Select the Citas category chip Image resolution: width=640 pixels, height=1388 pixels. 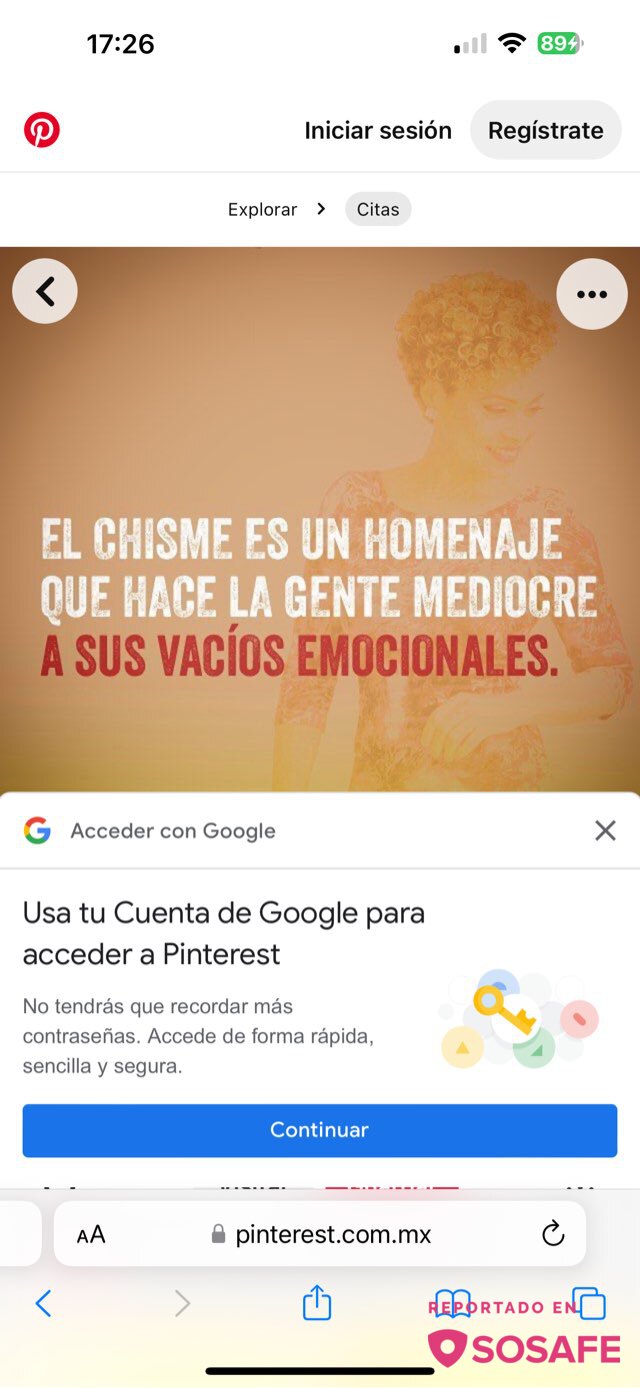click(378, 209)
